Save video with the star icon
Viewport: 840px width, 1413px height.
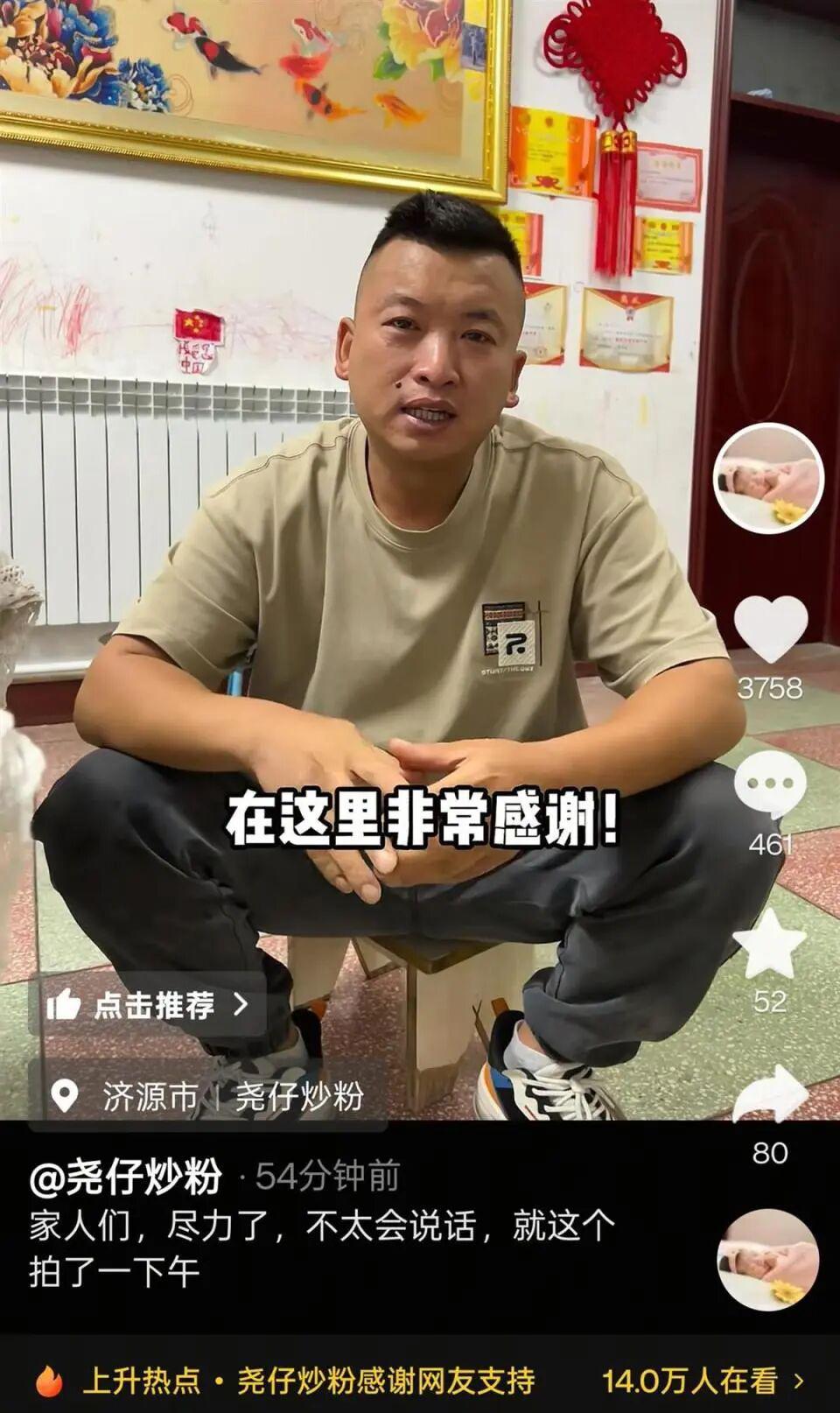pyautogui.click(x=769, y=944)
